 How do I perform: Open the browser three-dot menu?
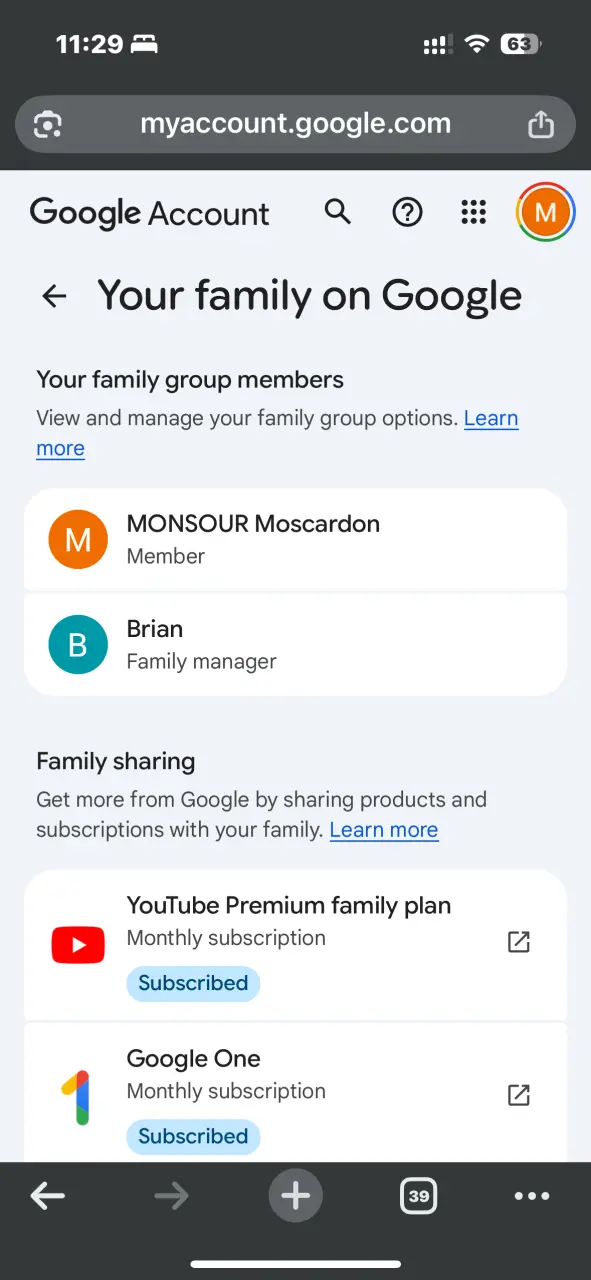pos(532,1196)
